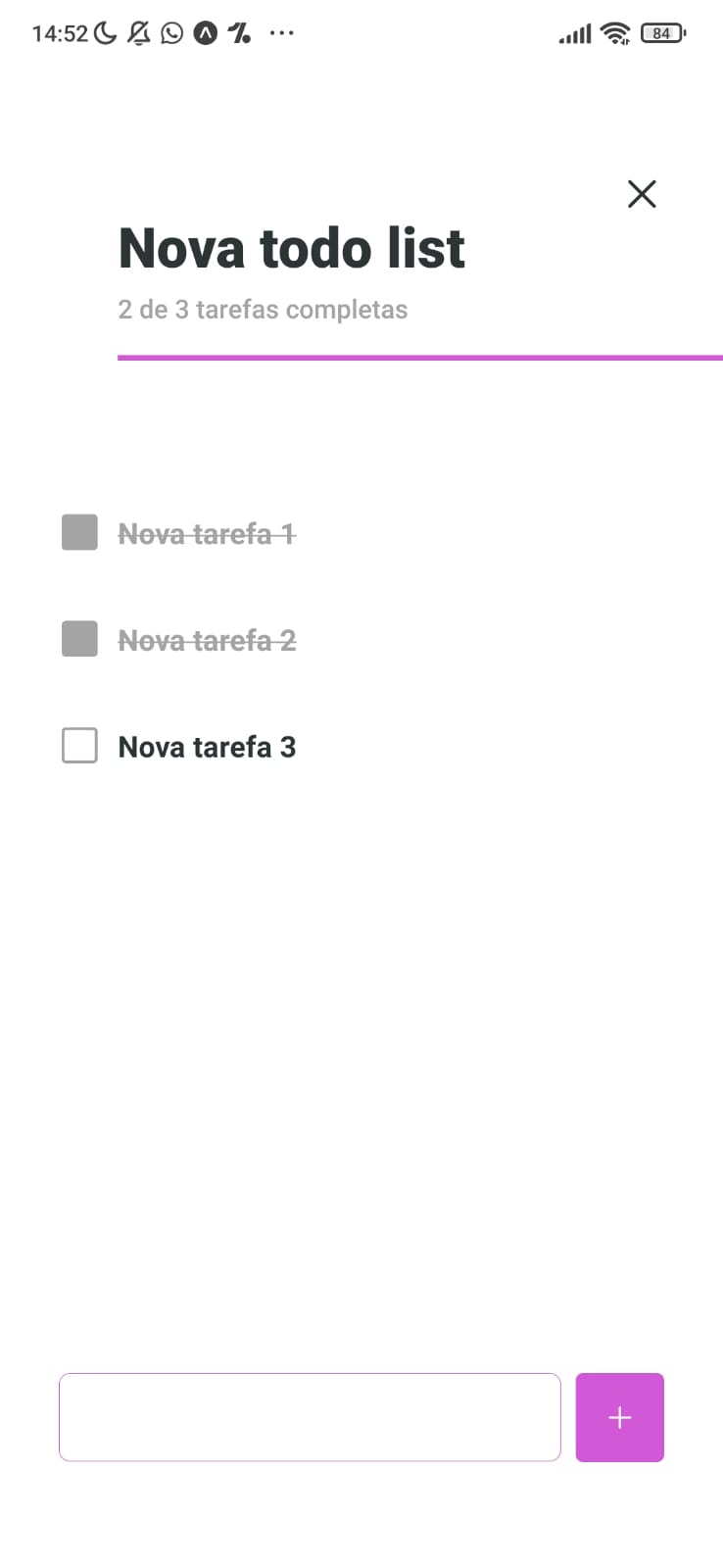The image size is (723, 1568).
Task: Mark Nova tarefa 3 as complete
Action: click(79, 746)
